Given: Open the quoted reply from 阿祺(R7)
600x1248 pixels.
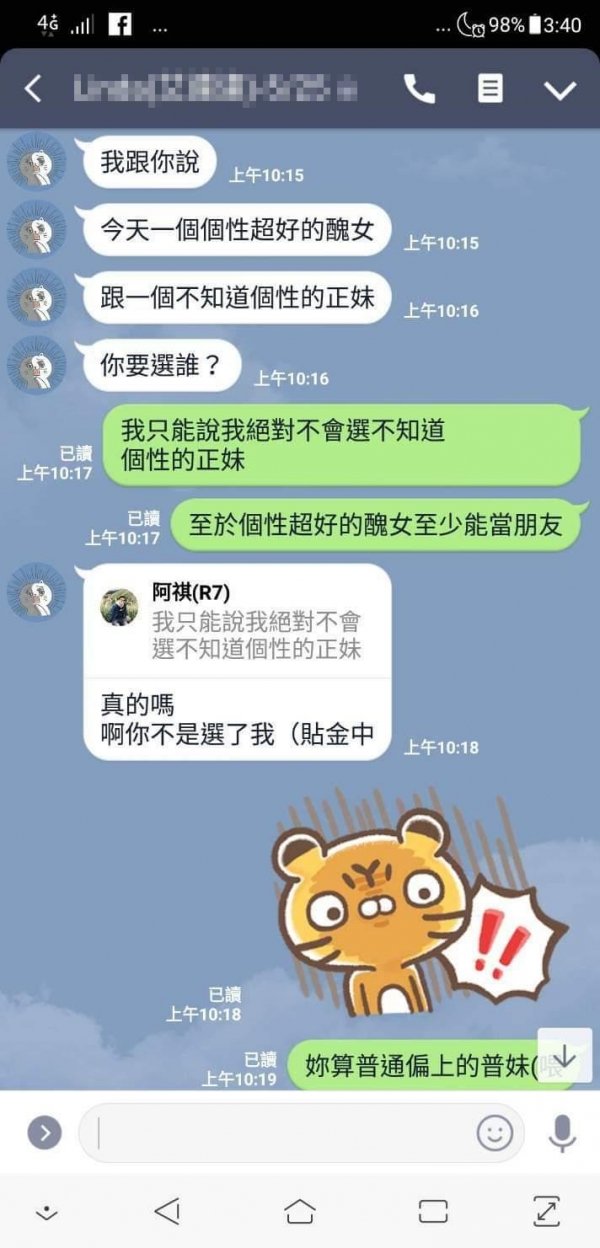Looking at the screenshot, I should tap(237, 621).
